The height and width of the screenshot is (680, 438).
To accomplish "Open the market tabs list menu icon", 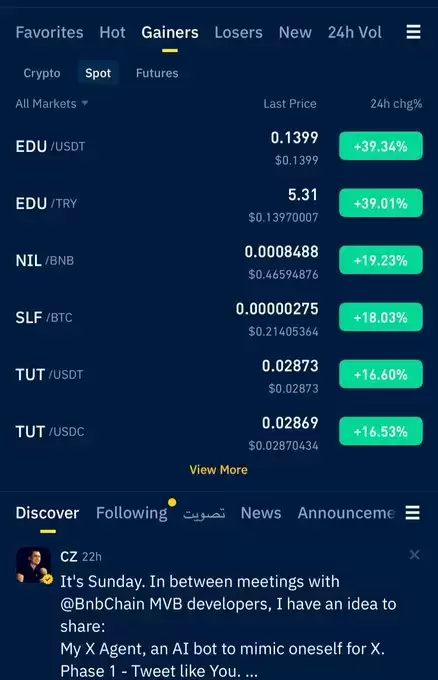I will coord(413,32).
